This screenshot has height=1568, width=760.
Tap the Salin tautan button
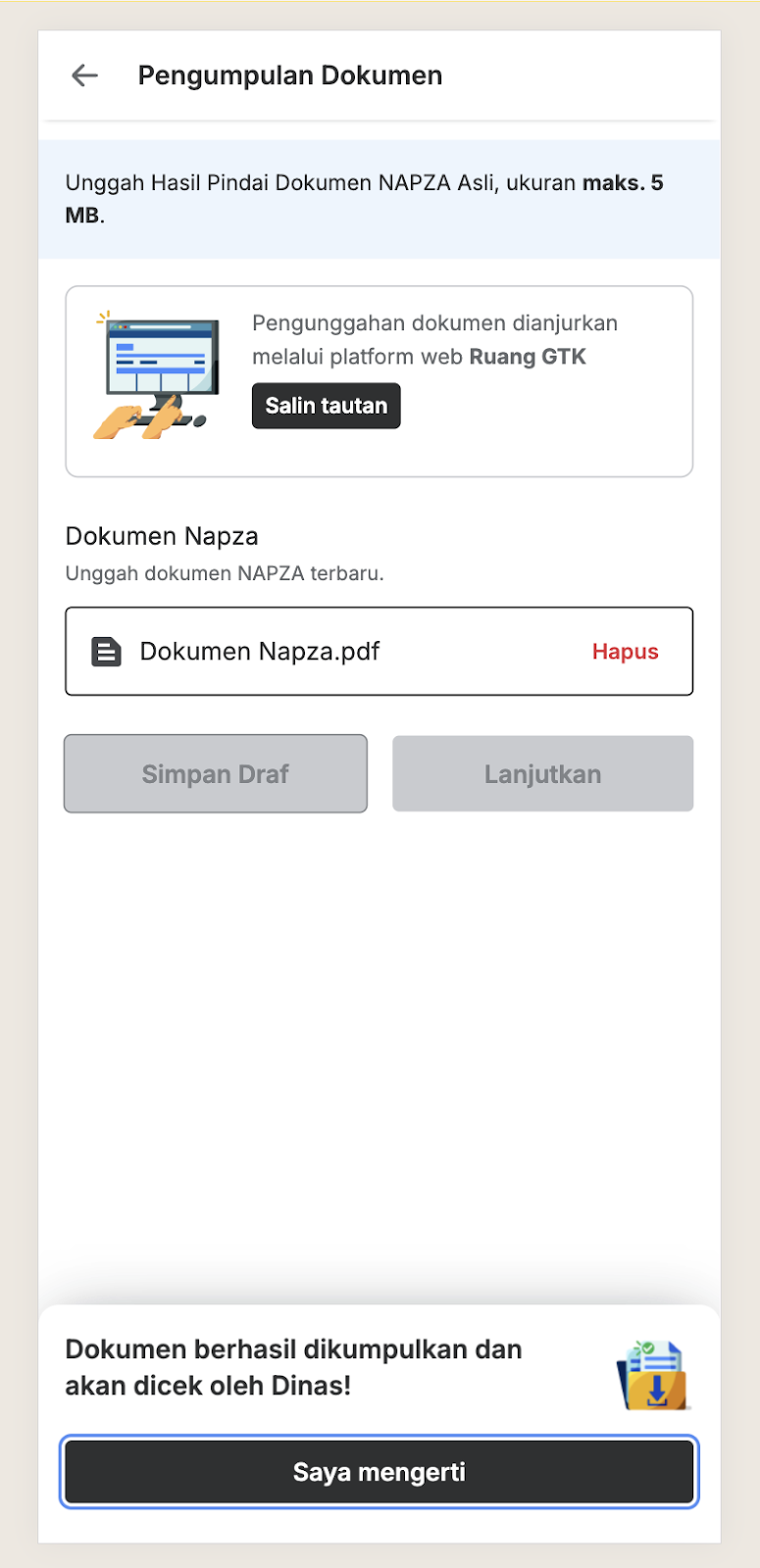pyautogui.click(x=326, y=406)
